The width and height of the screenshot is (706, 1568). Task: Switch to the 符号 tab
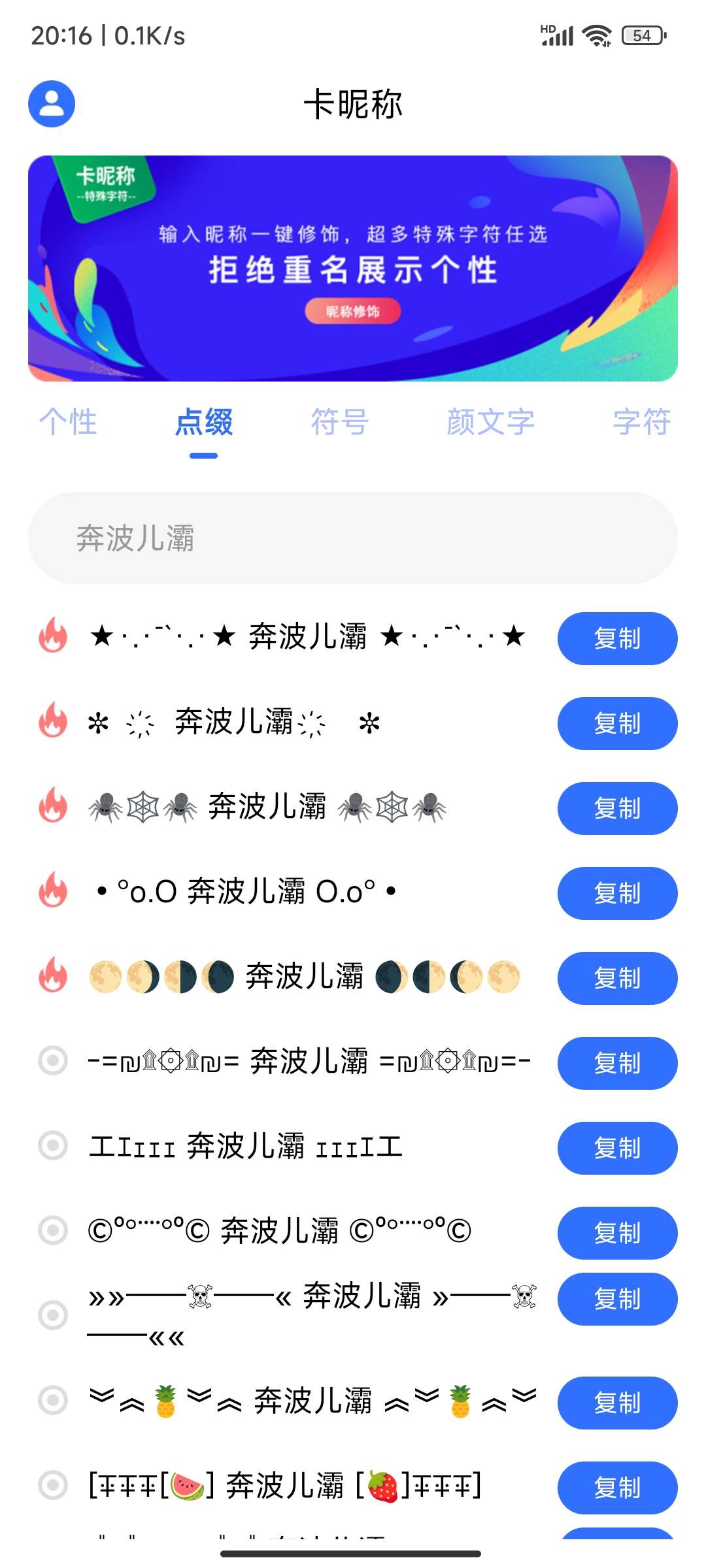click(x=340, y=422)
